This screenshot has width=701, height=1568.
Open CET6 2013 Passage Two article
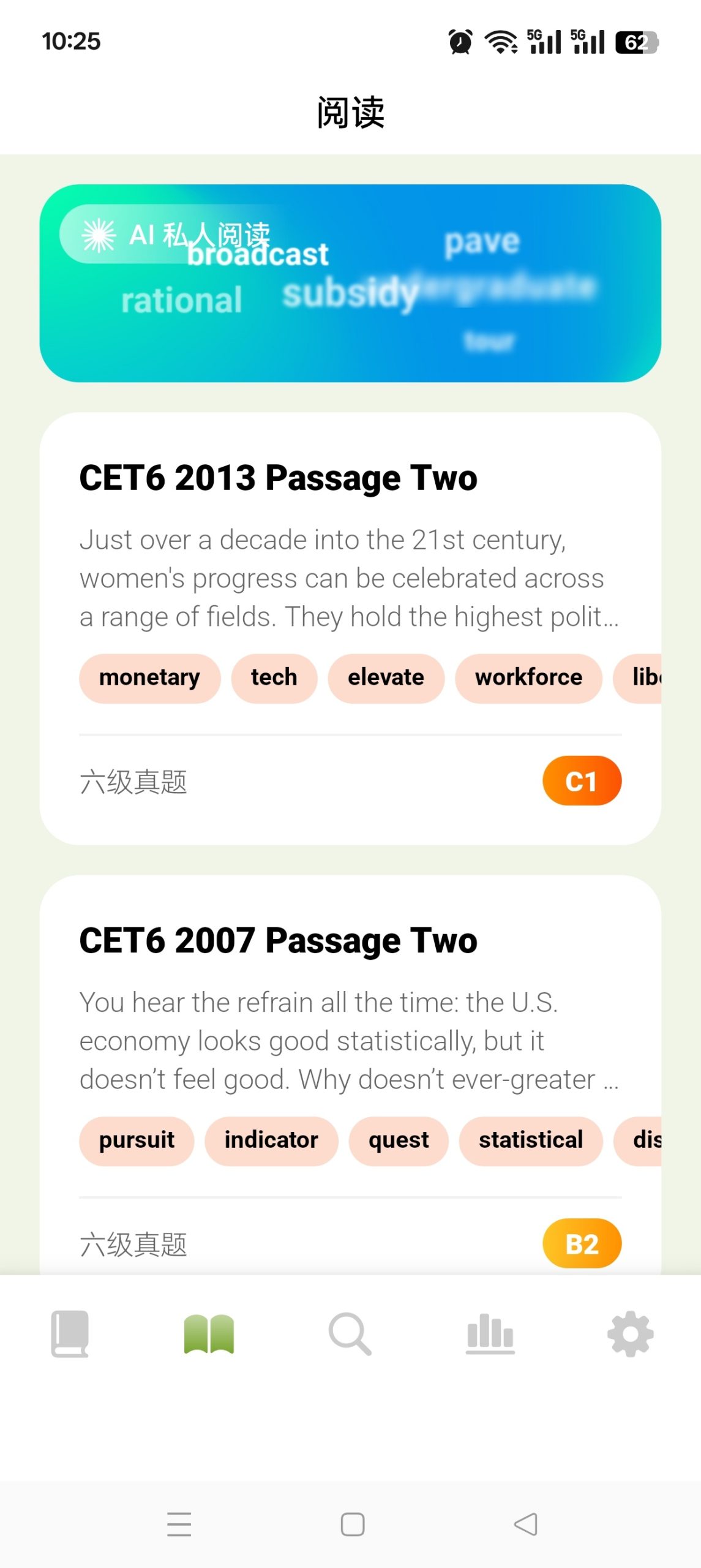coord(278,478)
